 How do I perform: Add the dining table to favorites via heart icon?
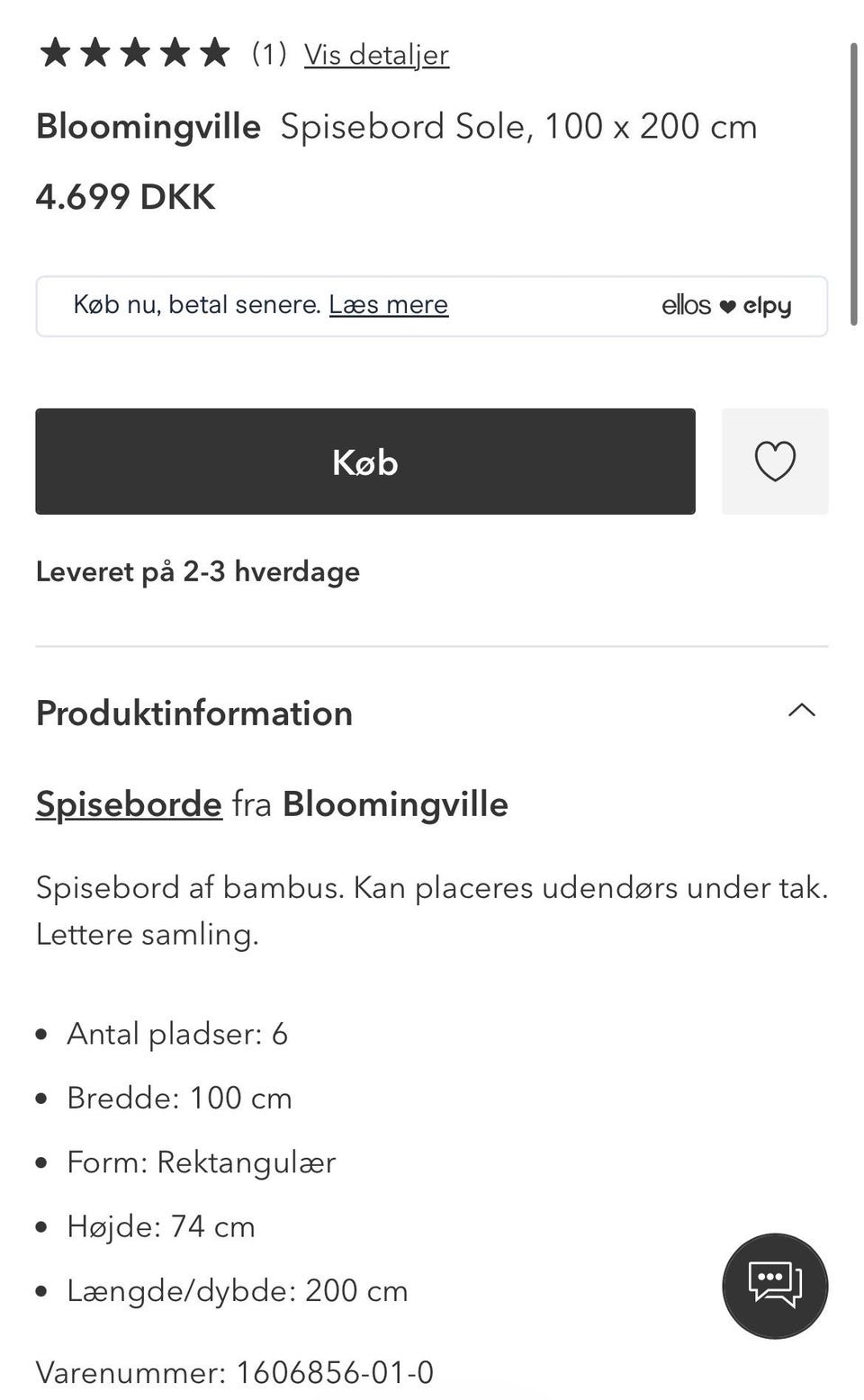[x=775, y=462]
